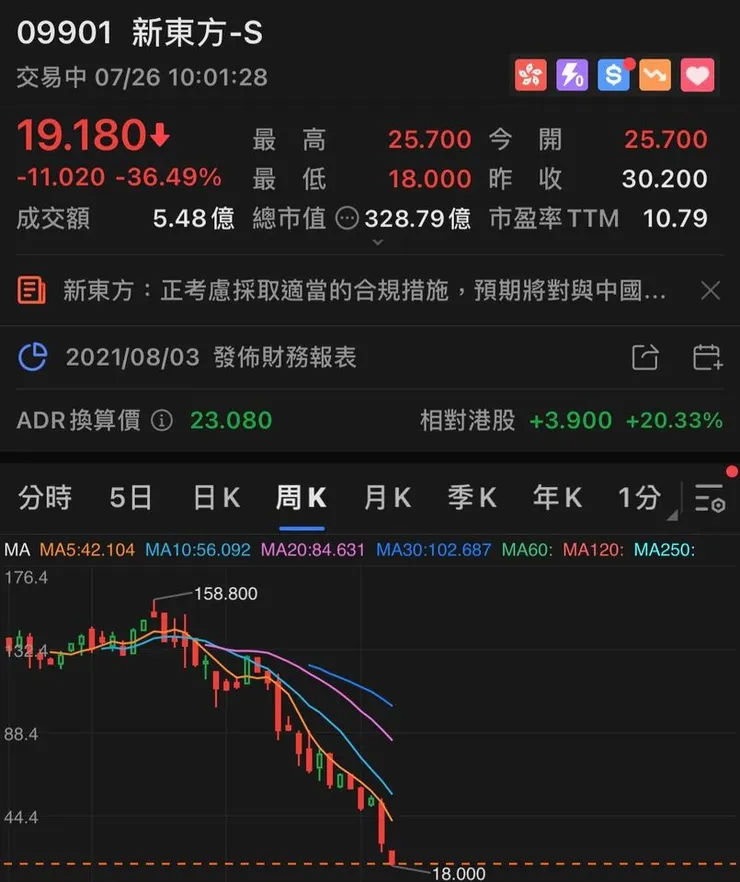Click the orange trend-line icon
The width and height of the screenshot is (740, 882).
click(656, 75)
